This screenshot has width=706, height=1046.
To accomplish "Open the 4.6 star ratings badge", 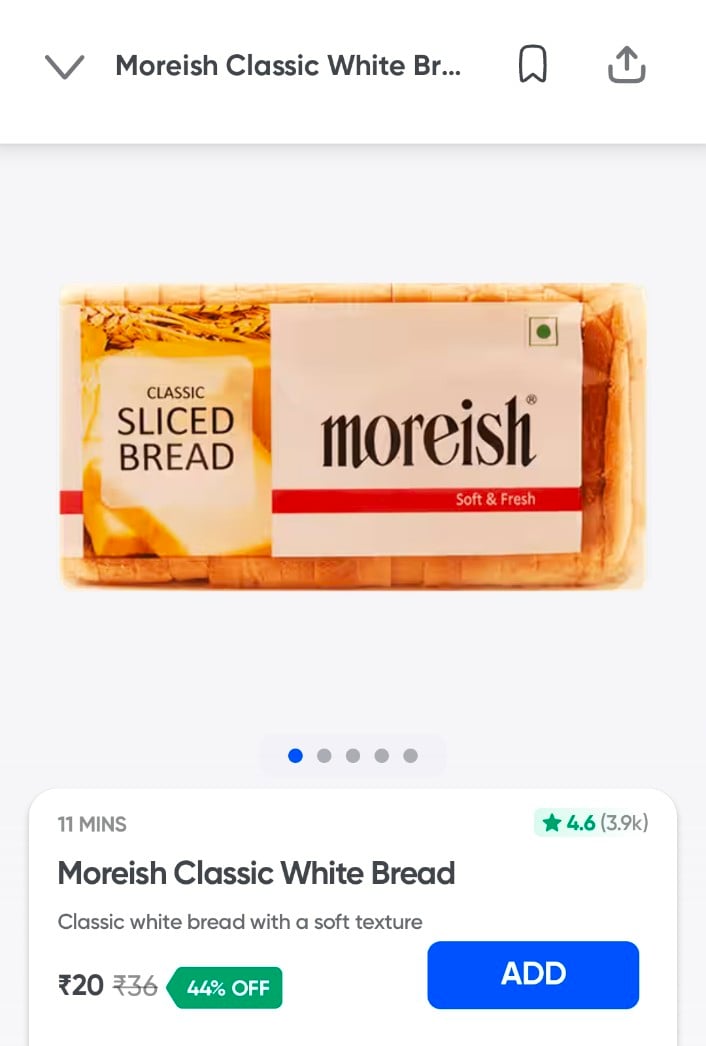I will click(594, 823).
